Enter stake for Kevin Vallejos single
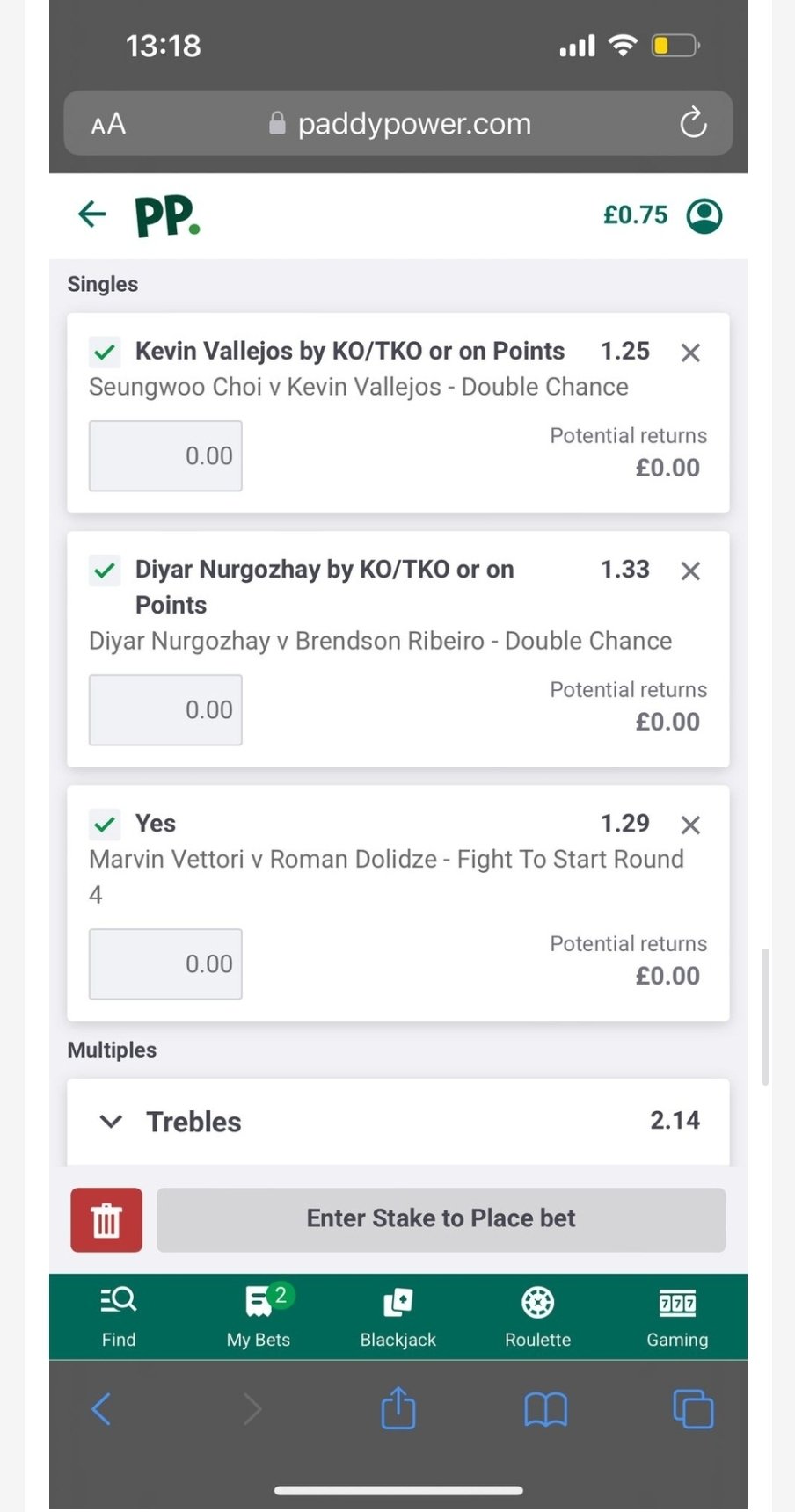The height and width of the screenshot is (1512, 795). click(165, 455)
